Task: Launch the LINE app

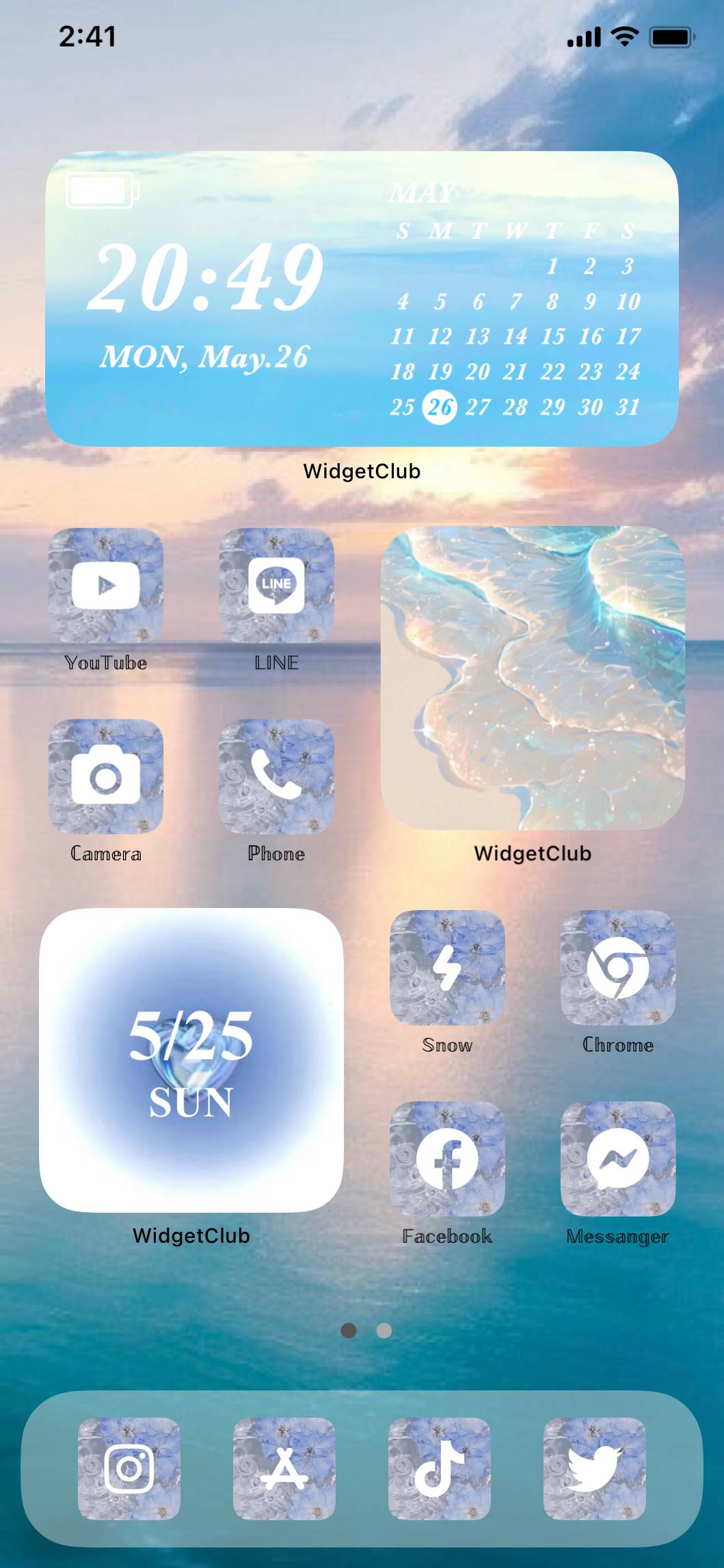Action: [x=276, y=586]
